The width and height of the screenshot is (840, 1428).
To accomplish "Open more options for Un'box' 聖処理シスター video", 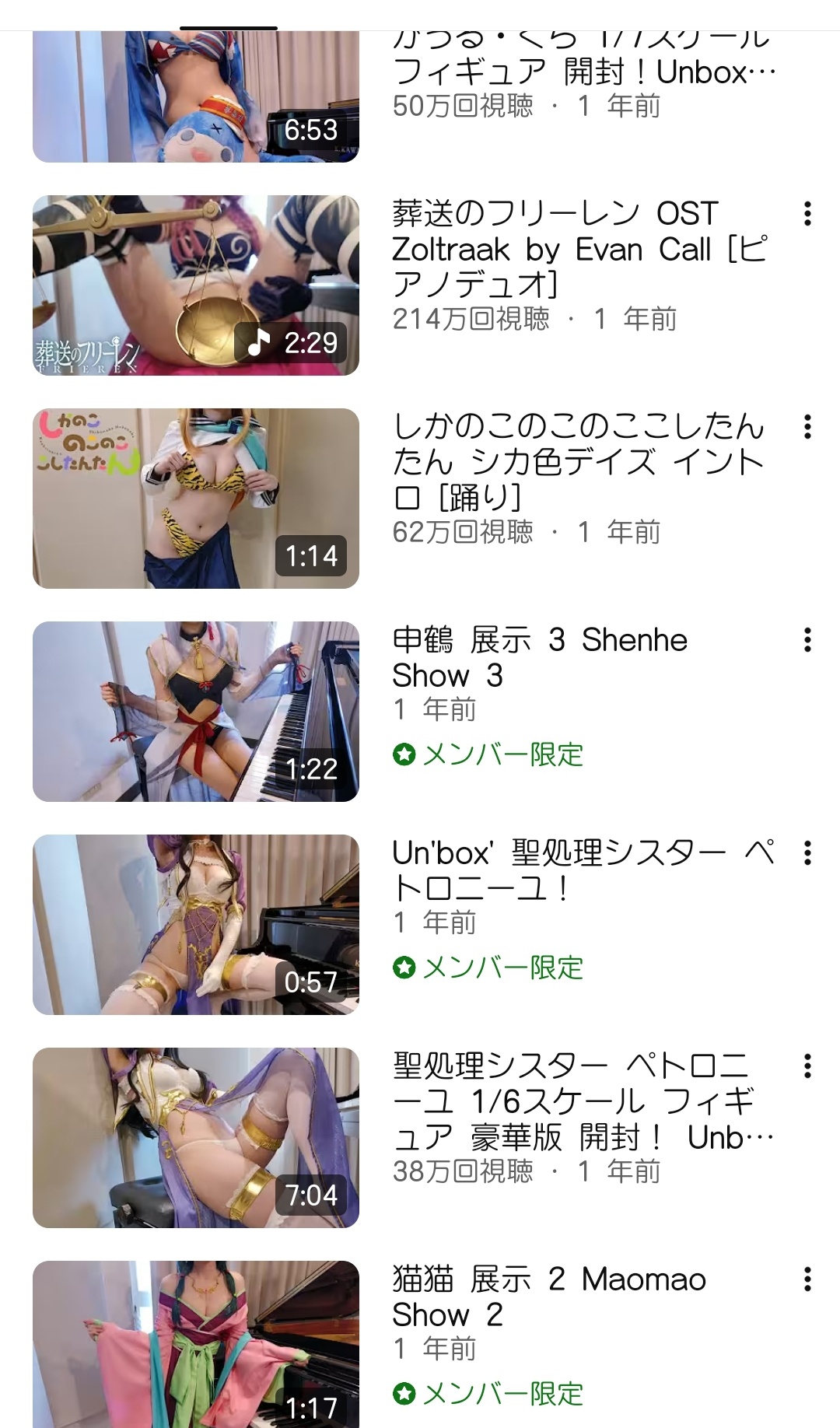I will tap(808, 853).
